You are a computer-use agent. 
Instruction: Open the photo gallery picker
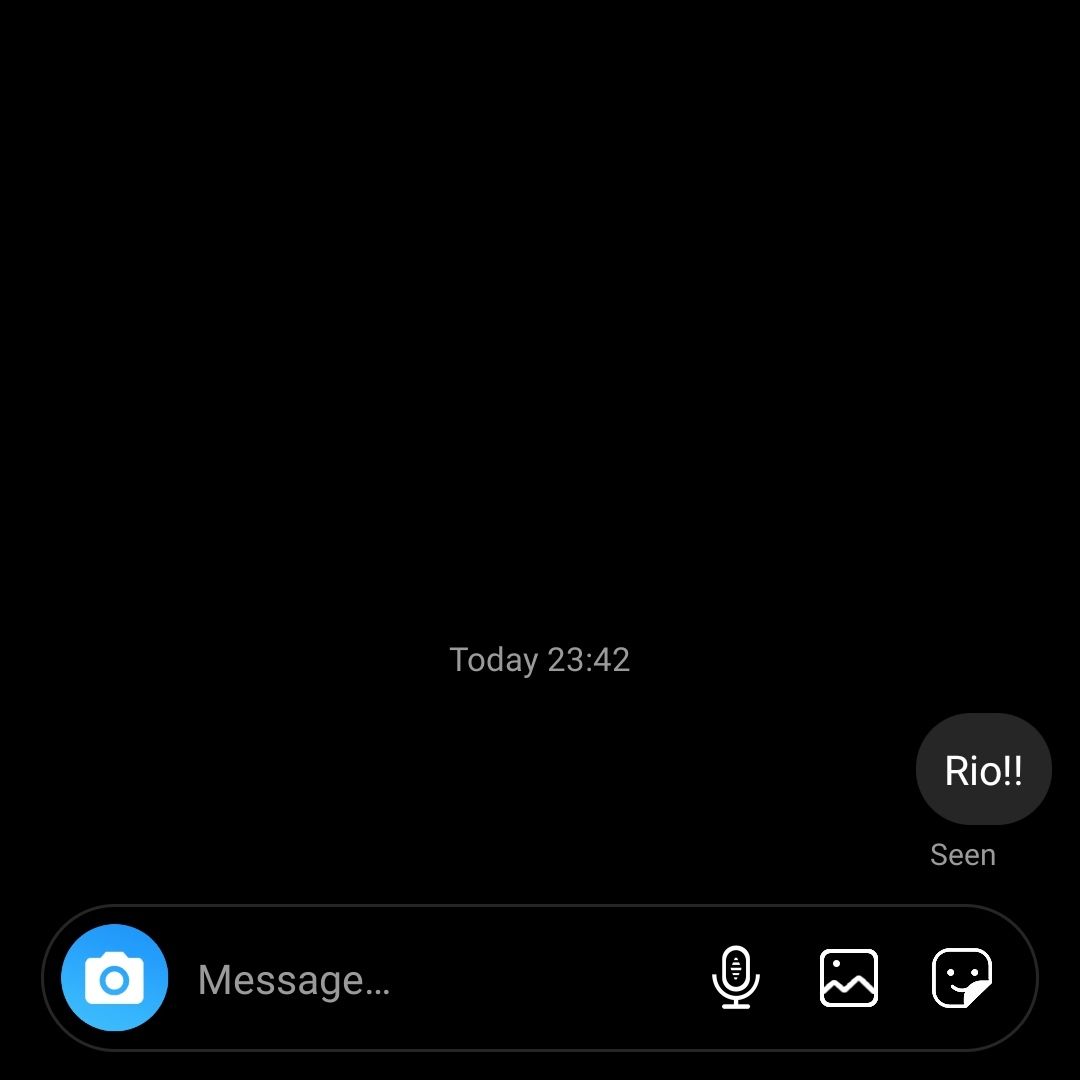[x=849, y=978]
